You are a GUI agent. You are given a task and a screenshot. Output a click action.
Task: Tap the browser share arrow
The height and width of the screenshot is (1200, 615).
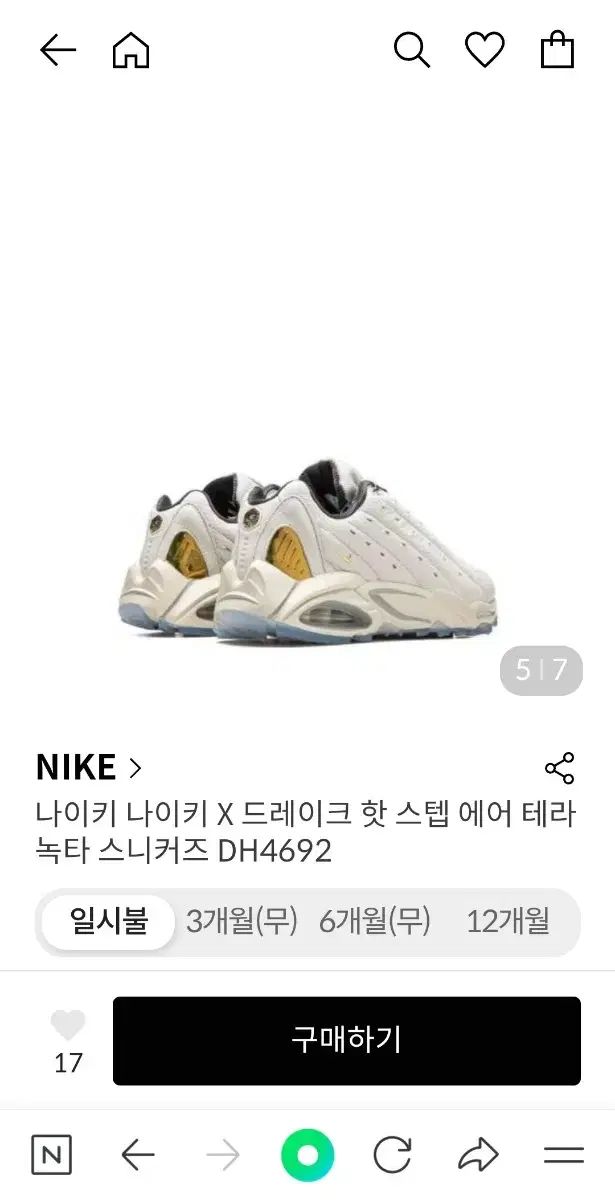pos(478,1156)
